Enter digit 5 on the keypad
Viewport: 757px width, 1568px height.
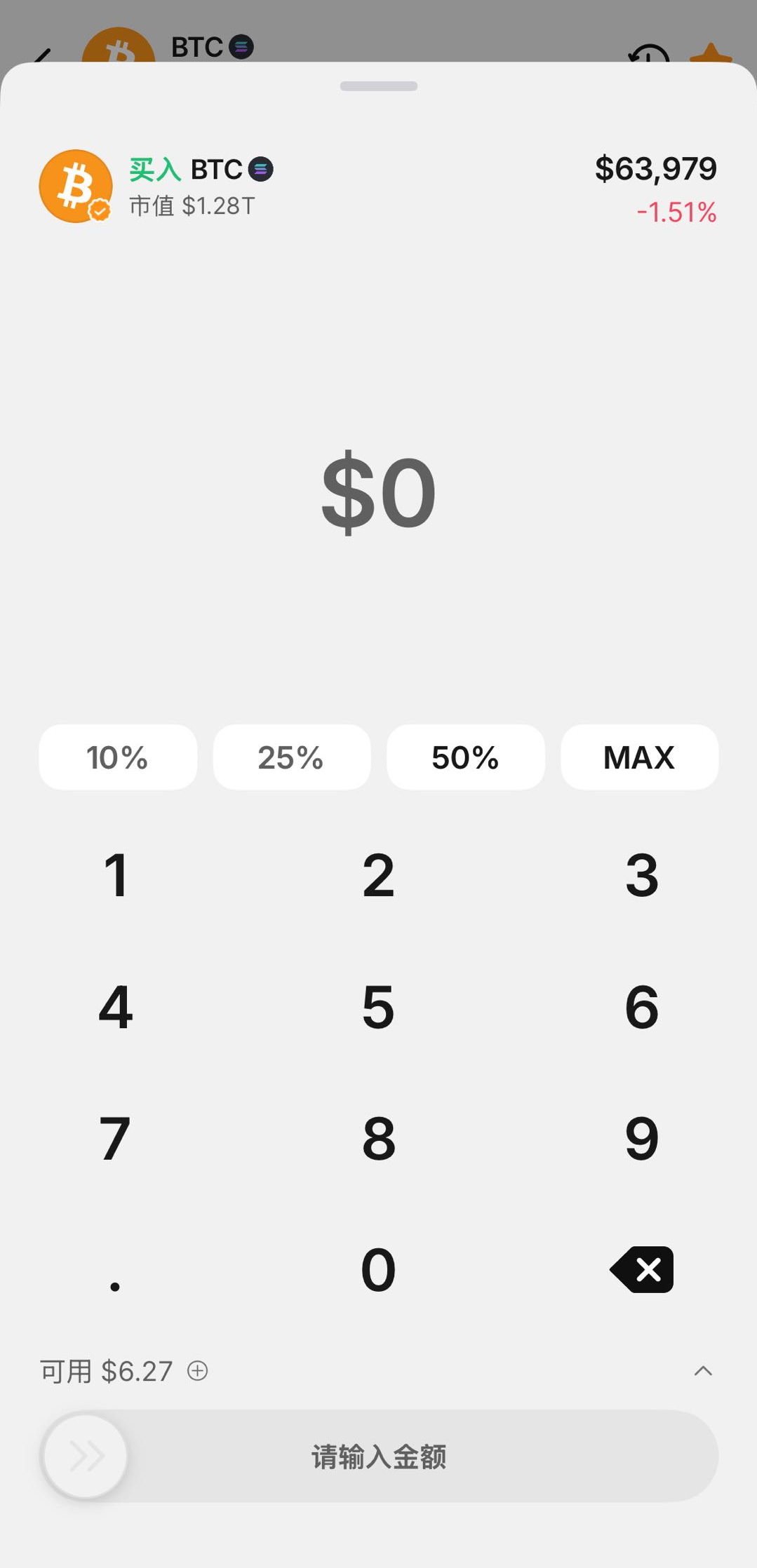tap(379, 1007)
